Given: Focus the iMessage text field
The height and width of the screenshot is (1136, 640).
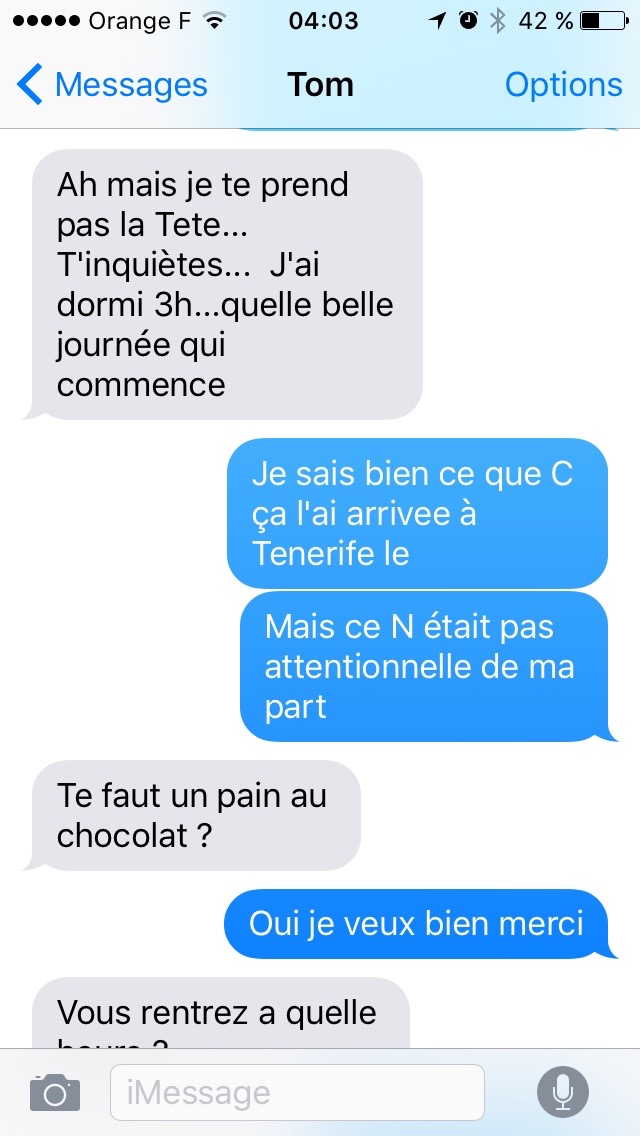Looking at the screenshot, I should tap(297, 1092).
